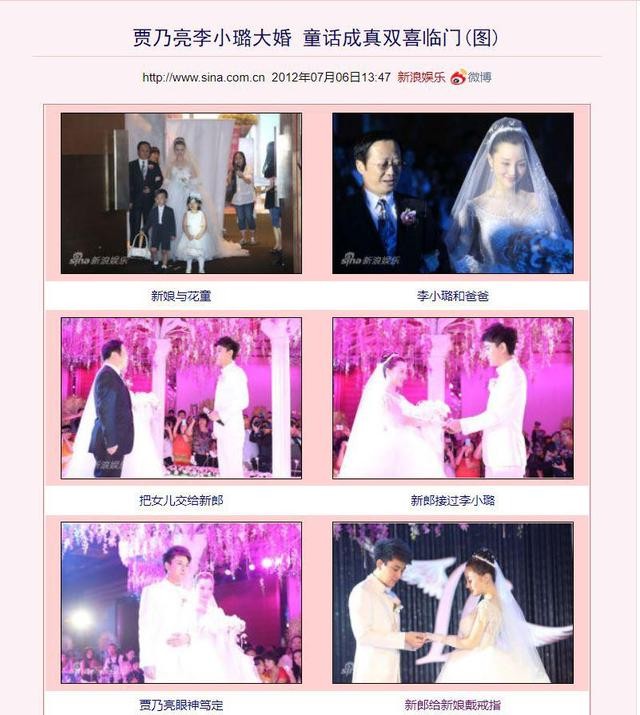Image resolution: width=640 pixels, height=715 pixels.
Task: View the 新郎给新娘戴戒指 photo
Action: [x=453, y=603]
